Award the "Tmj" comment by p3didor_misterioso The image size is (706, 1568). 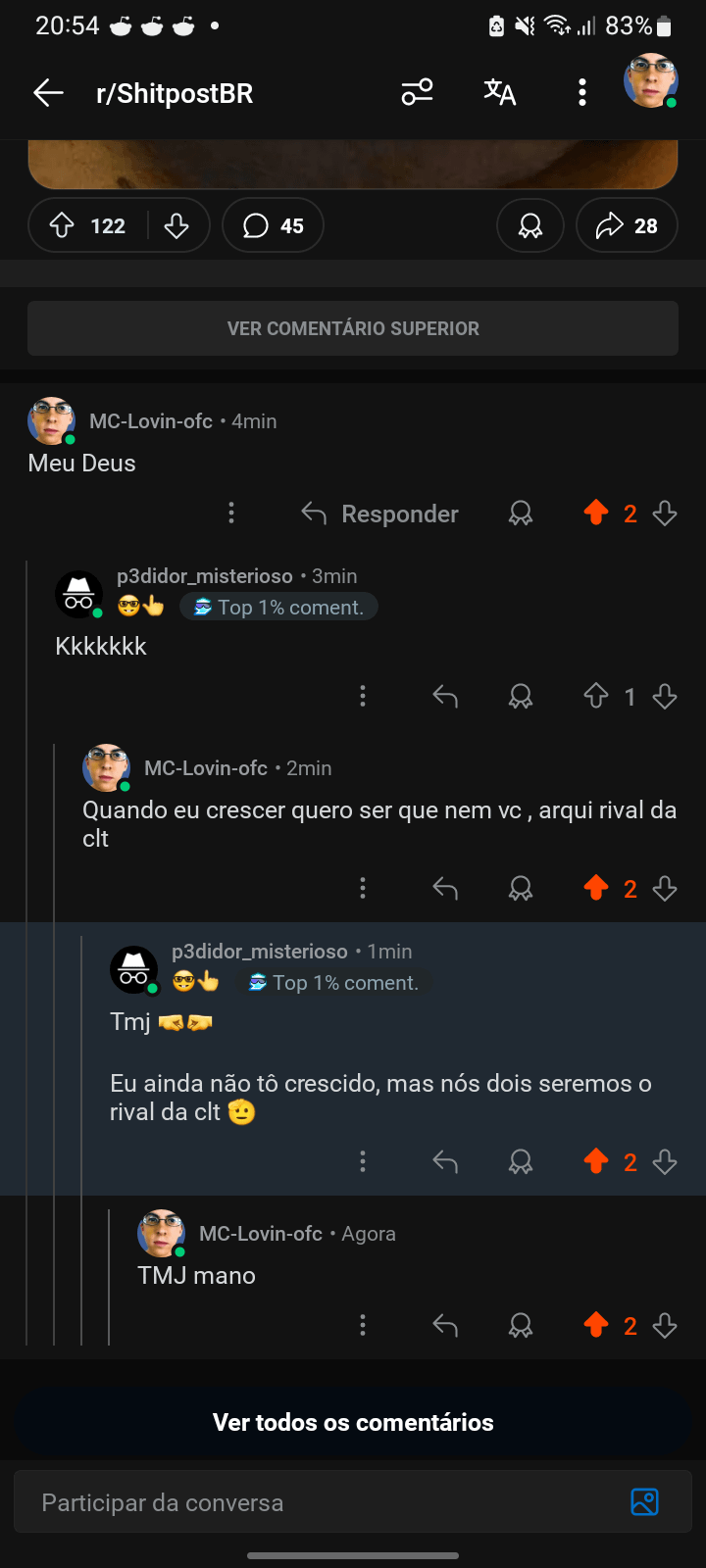(x=521, y=1162)
